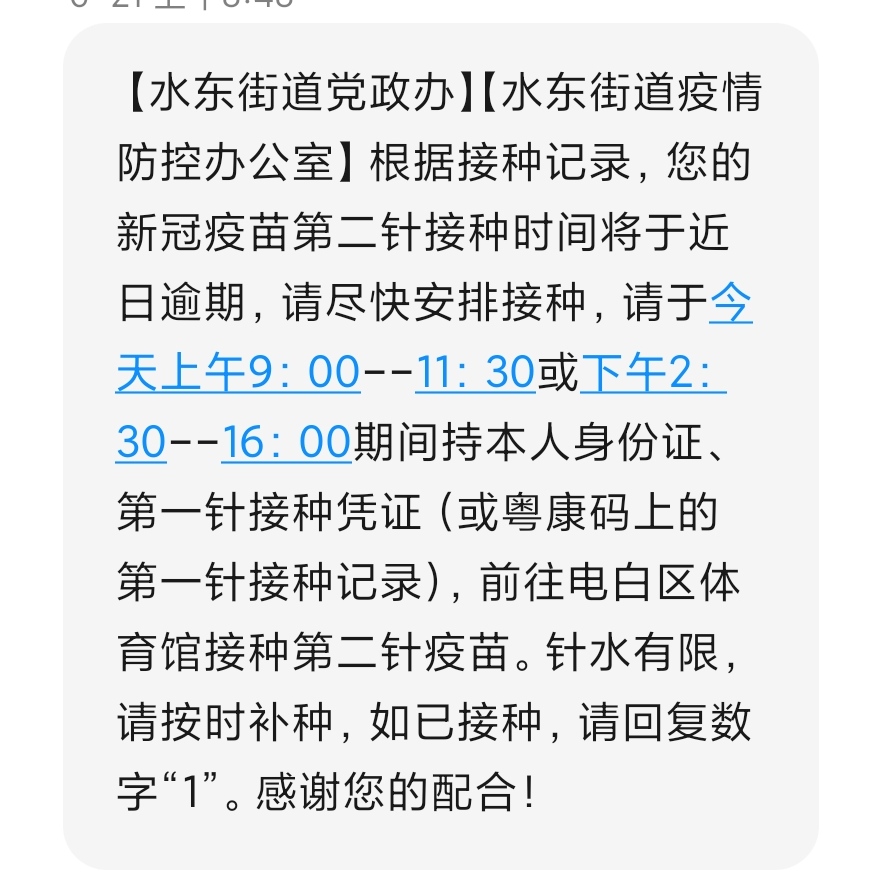Tap the underlined 今天上午9:00 time link
Viewport: 889px width, 884px height.
tap(237, 373)
